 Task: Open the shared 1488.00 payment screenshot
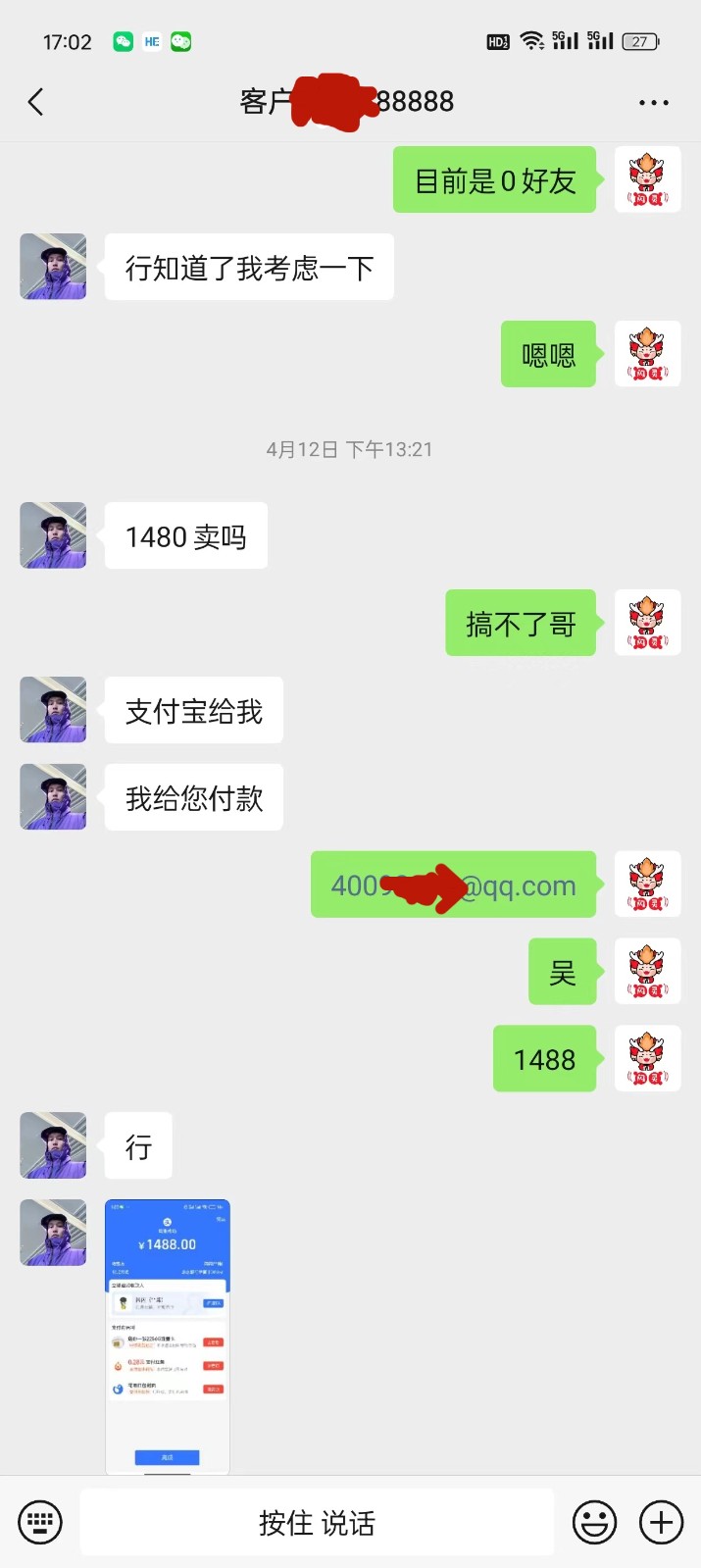[x=167, y=1336]
